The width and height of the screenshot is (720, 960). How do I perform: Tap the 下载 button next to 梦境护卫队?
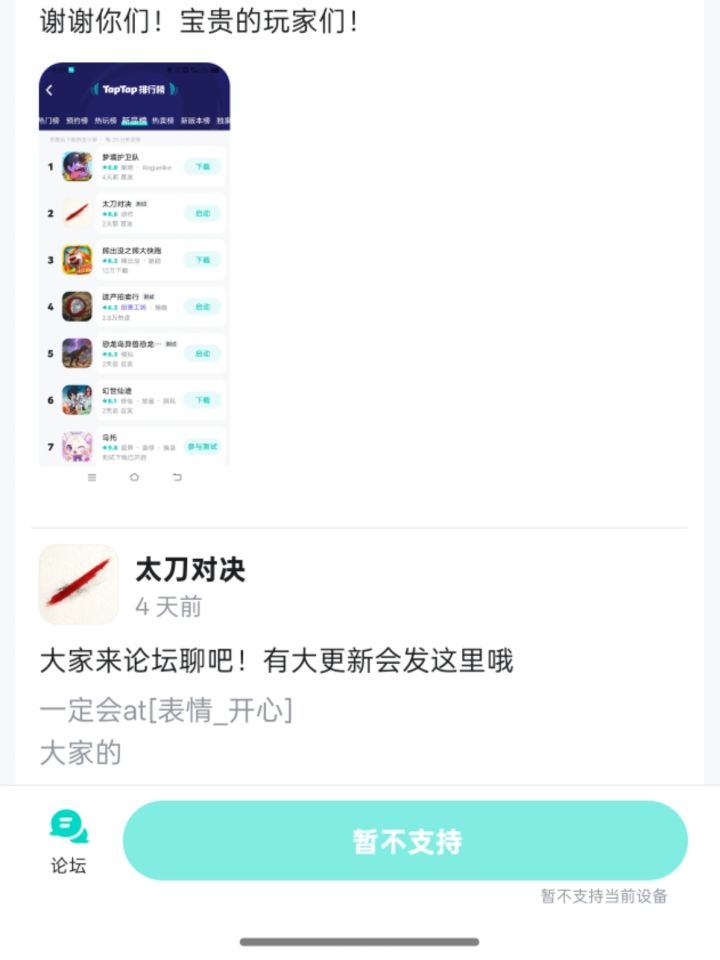click(202, 167)
